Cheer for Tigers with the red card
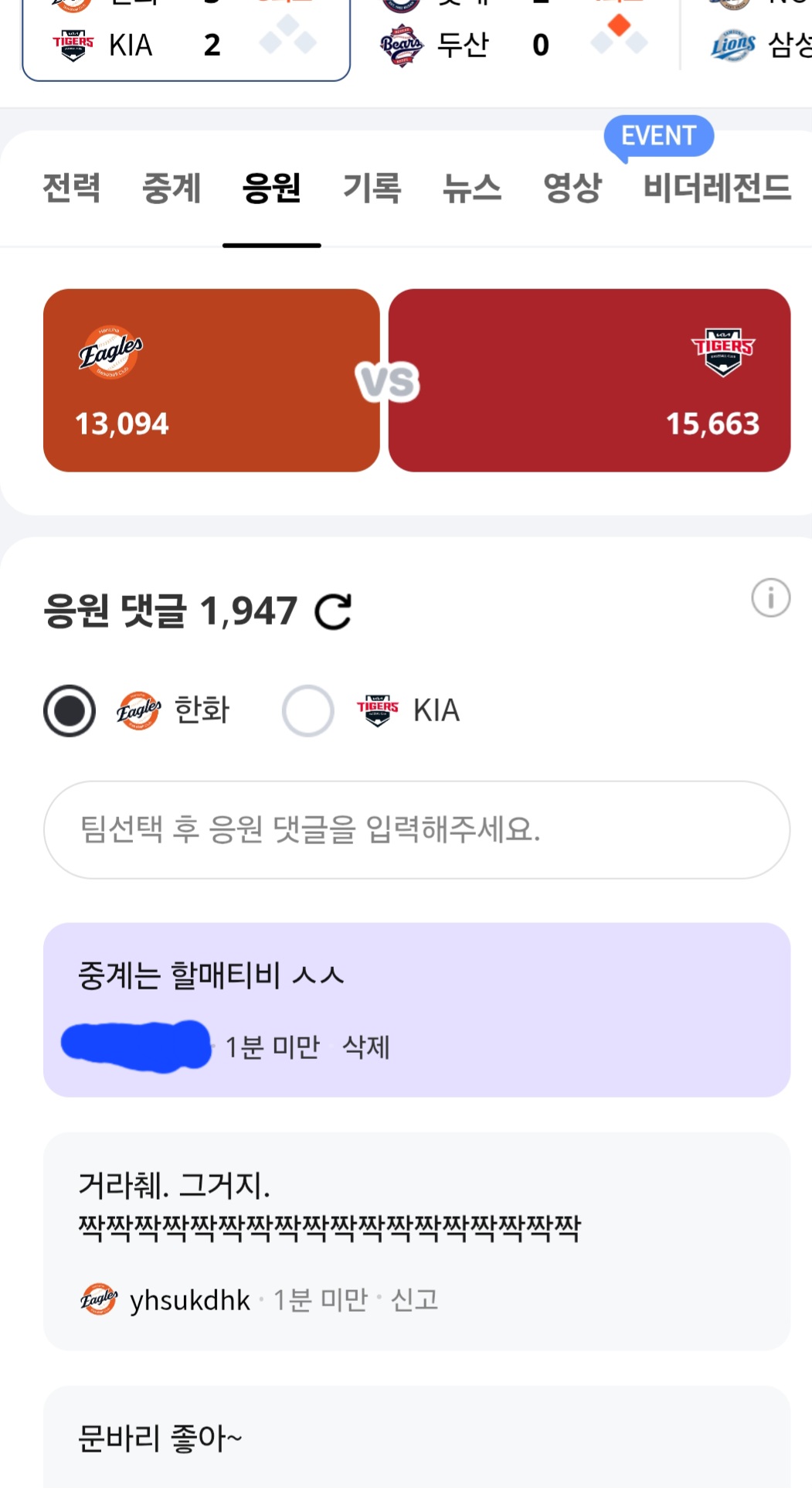Screen dimensions: 812x1488 589,380
